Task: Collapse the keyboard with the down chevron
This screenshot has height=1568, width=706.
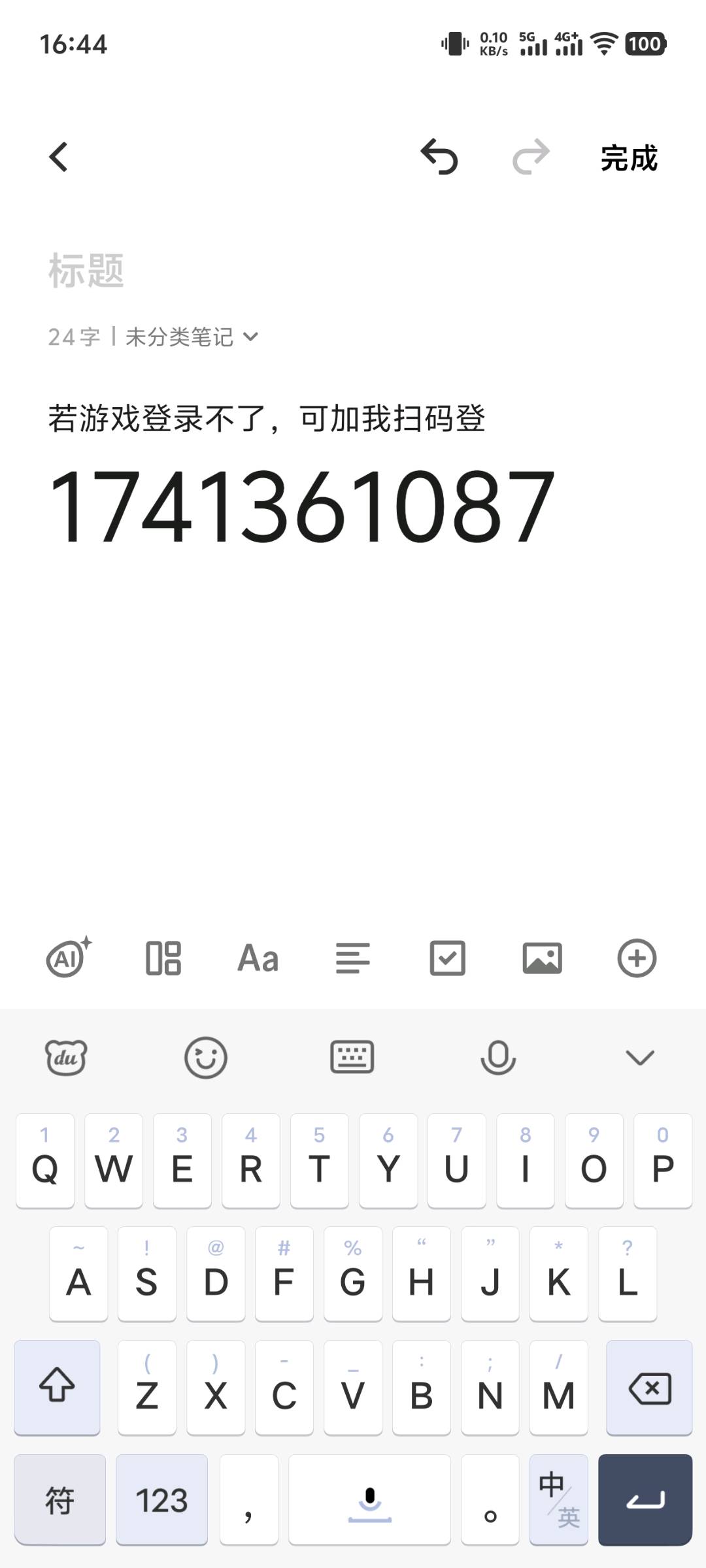Action: click(x=640, y=1057)
